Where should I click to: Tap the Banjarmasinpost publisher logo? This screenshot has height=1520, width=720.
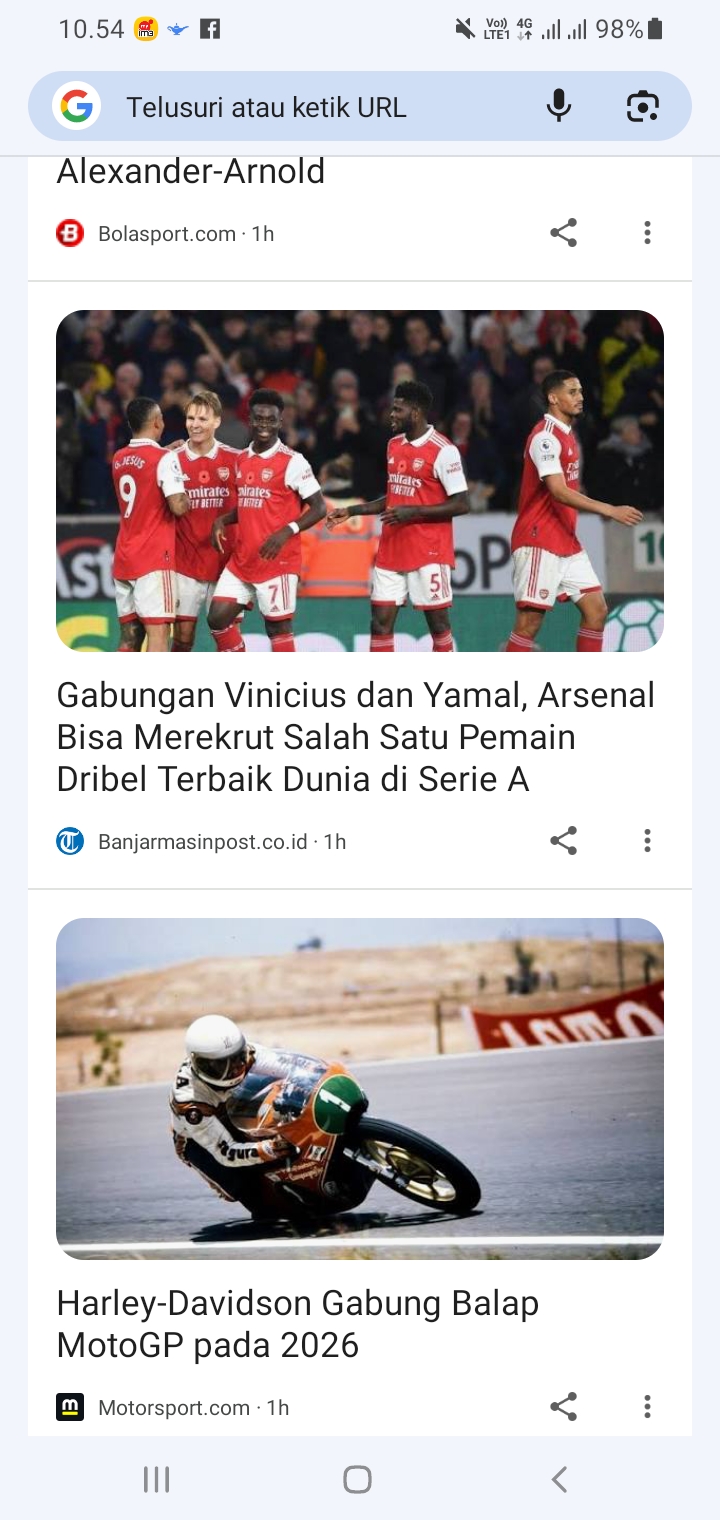click(x=68, y=841)
